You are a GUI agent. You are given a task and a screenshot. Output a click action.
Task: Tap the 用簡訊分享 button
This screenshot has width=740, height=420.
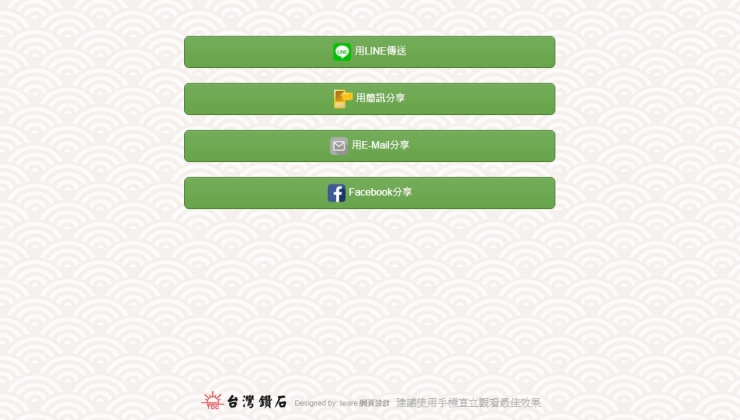pyautogui.click(x=369, y=99)
